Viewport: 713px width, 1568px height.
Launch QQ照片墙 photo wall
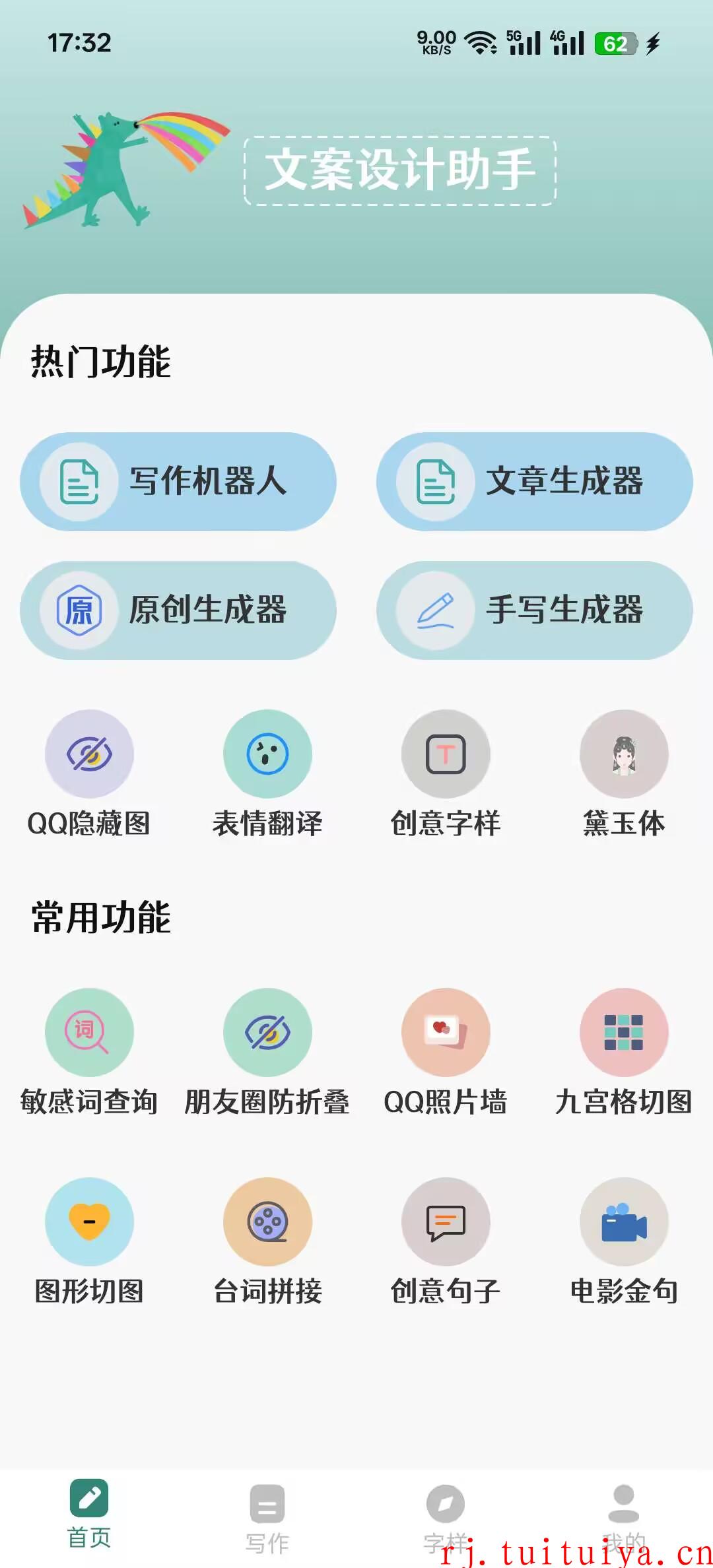[446, 1052]
